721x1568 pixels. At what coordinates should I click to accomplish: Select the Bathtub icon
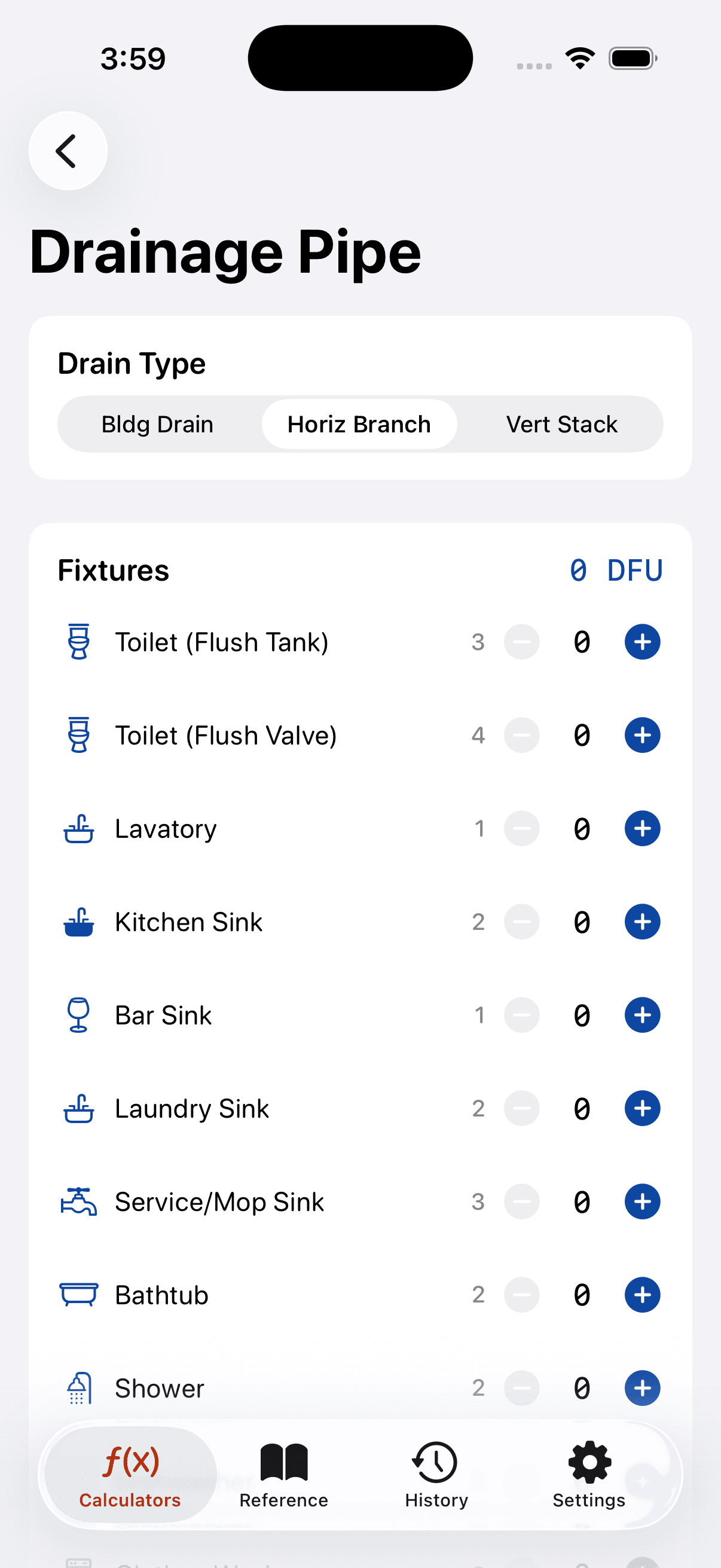tap(78, 1295)
